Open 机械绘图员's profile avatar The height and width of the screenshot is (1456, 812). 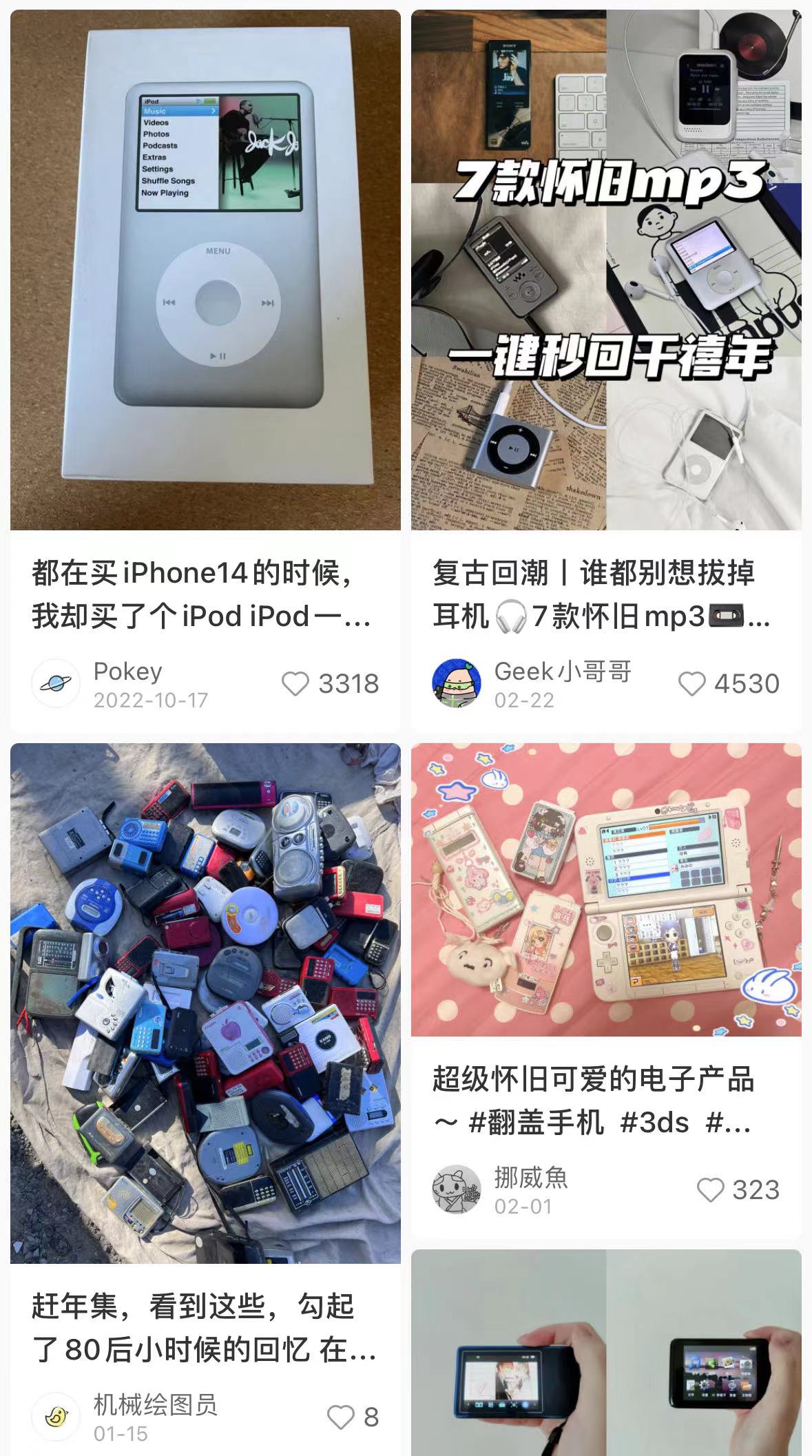(x=56, y=1417)
